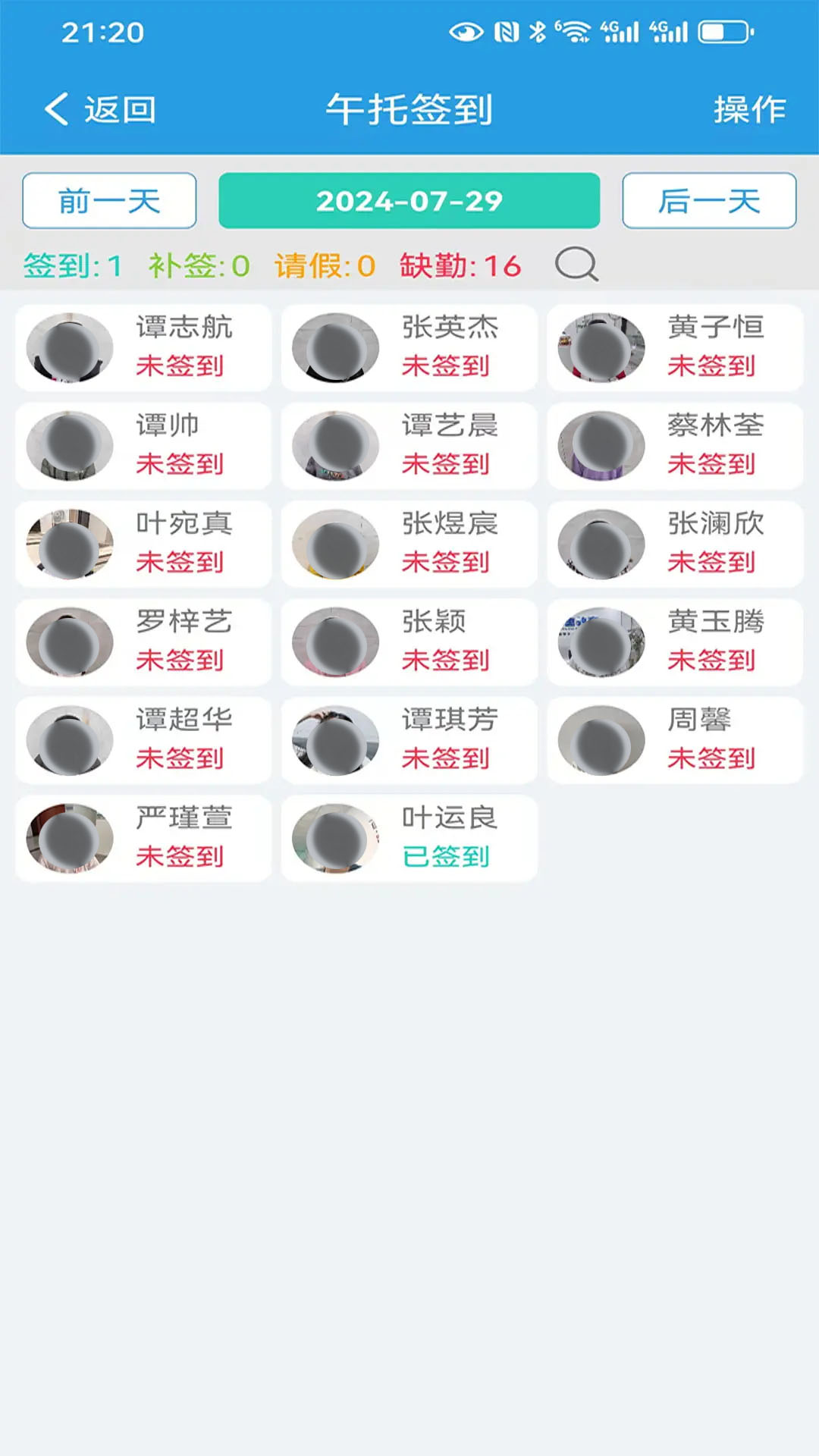Select 前一天 to view previous day
Screen dimensions: 819x1456
(108, 200)
